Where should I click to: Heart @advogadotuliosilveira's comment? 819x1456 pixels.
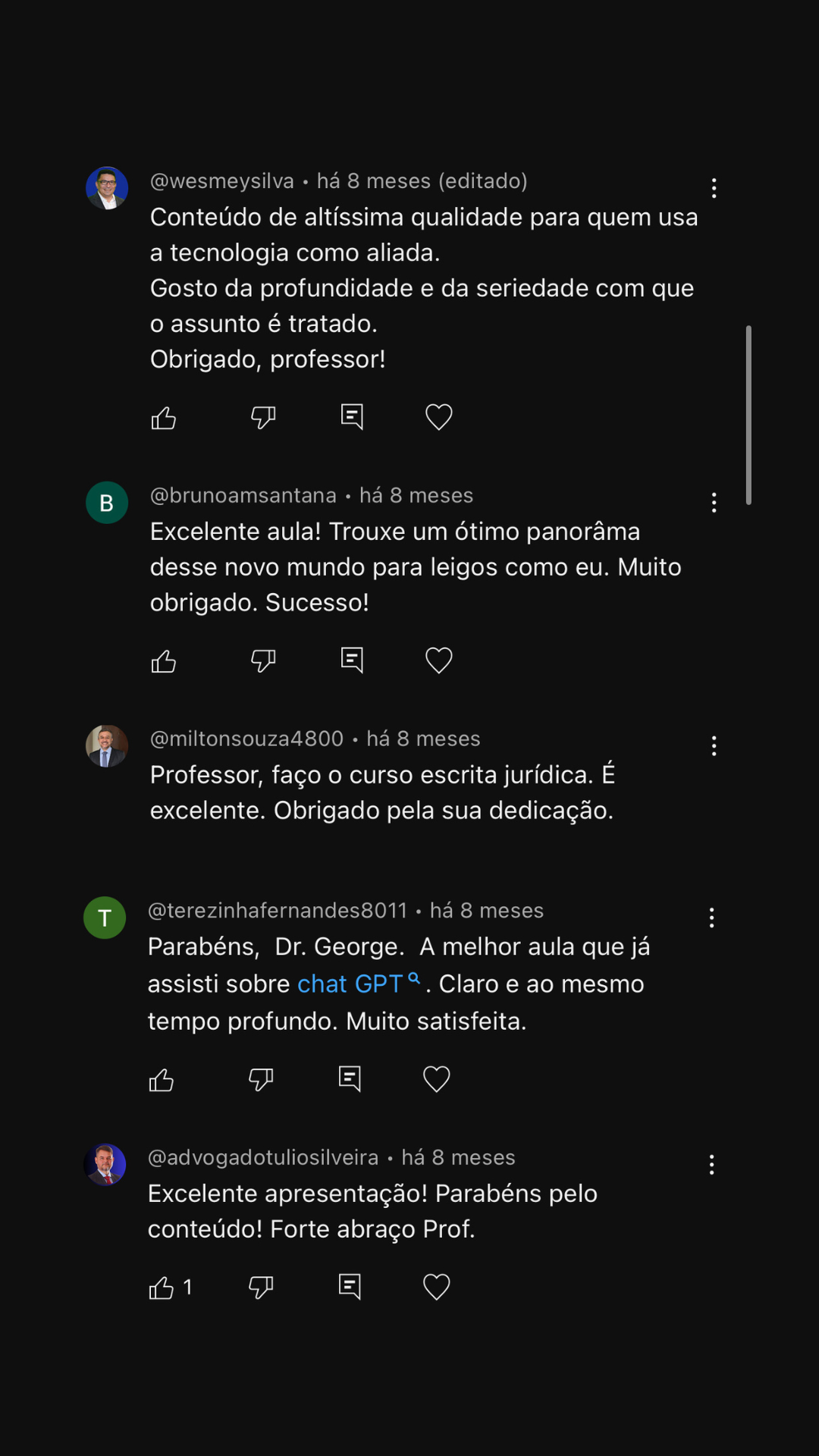[437, 1286]
